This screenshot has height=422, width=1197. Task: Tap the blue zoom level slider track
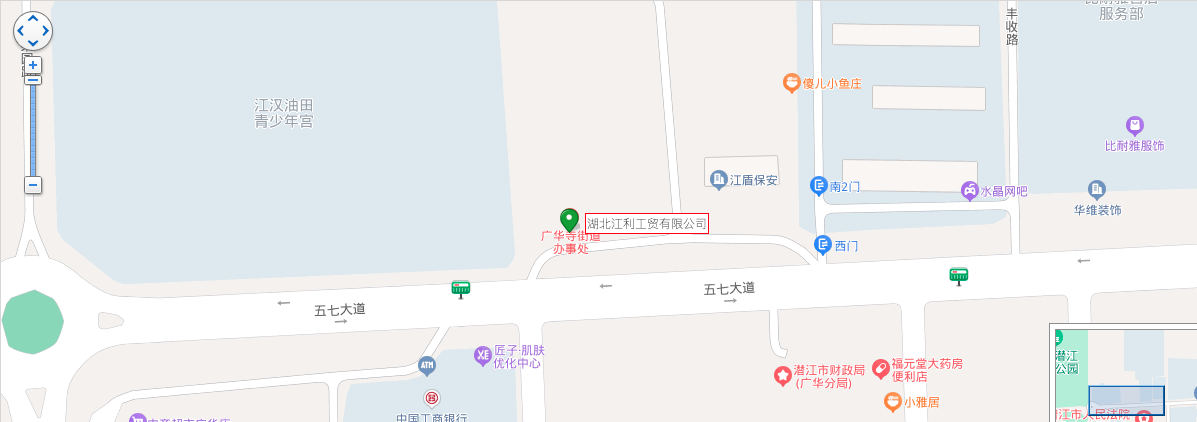coord(33,130)
